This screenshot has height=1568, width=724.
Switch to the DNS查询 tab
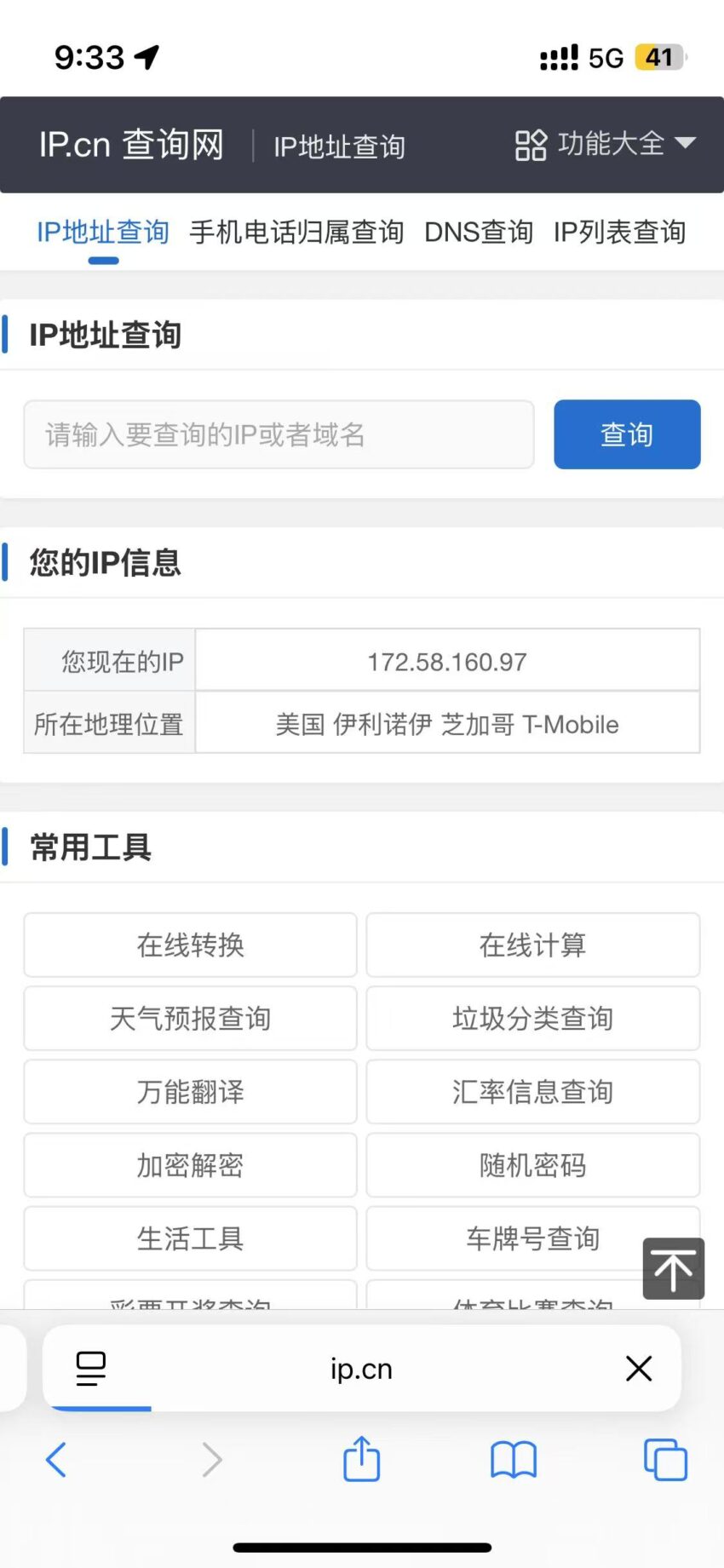(x=479, y=232)
